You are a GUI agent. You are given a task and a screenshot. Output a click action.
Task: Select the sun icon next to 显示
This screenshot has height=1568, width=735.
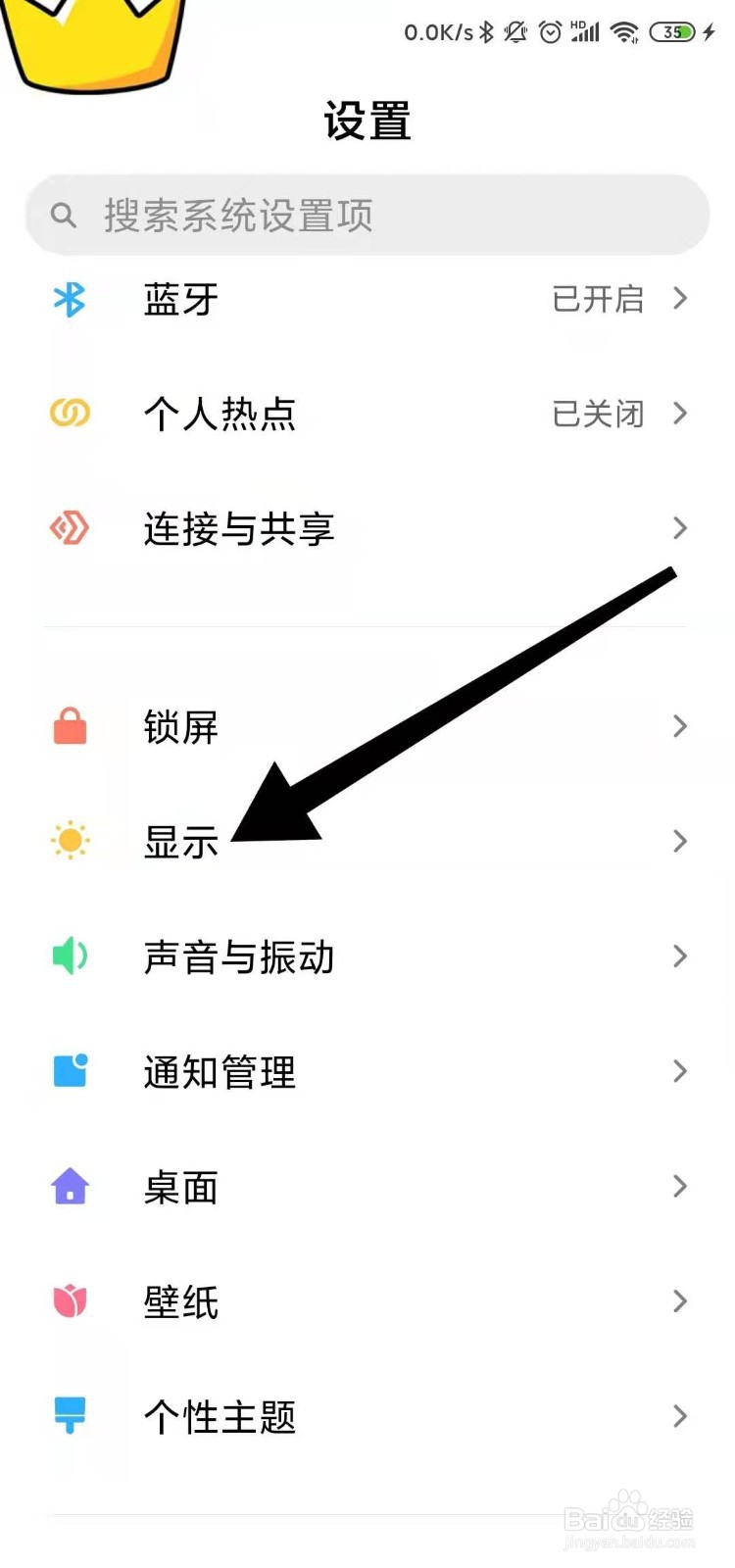pos(69,841)
